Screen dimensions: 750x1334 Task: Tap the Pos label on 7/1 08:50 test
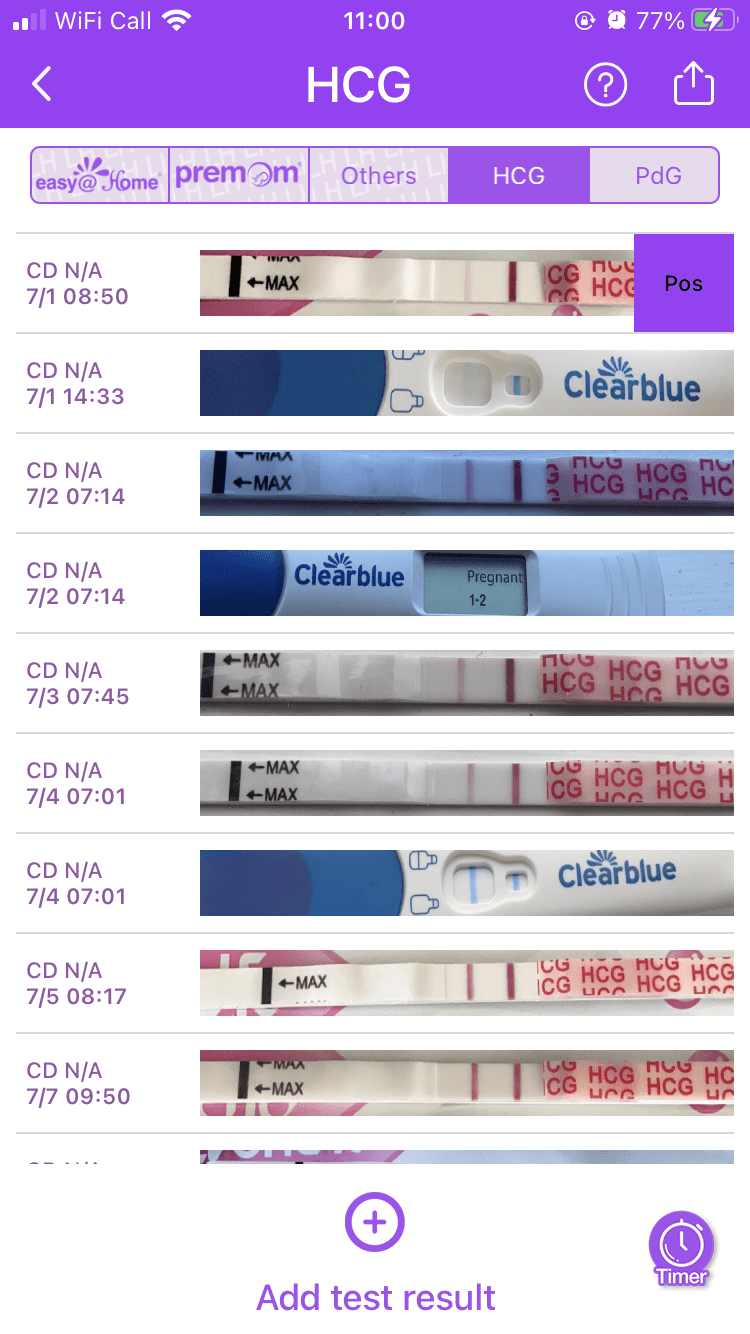[683, 283]
